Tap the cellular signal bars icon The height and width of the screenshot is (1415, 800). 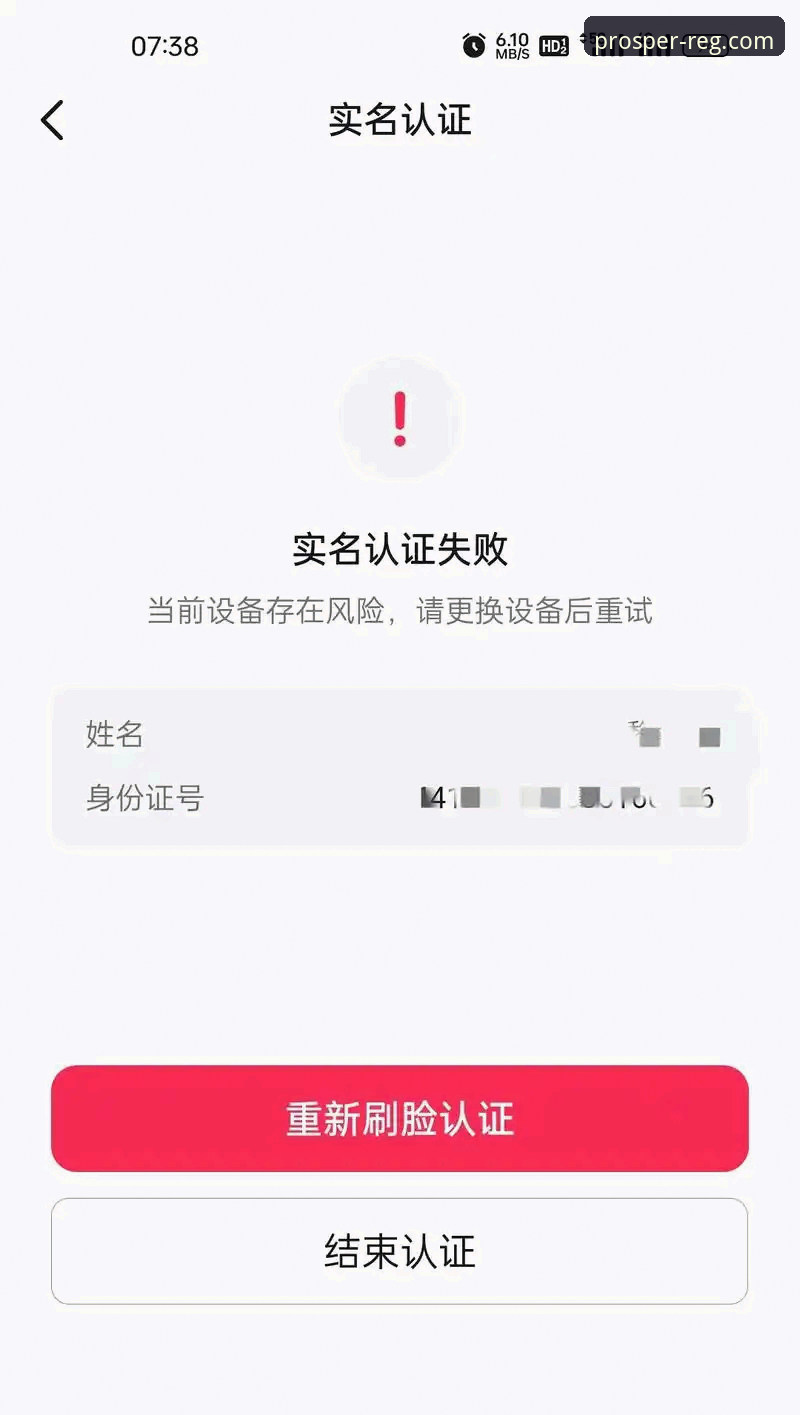[x=615, y=58]
